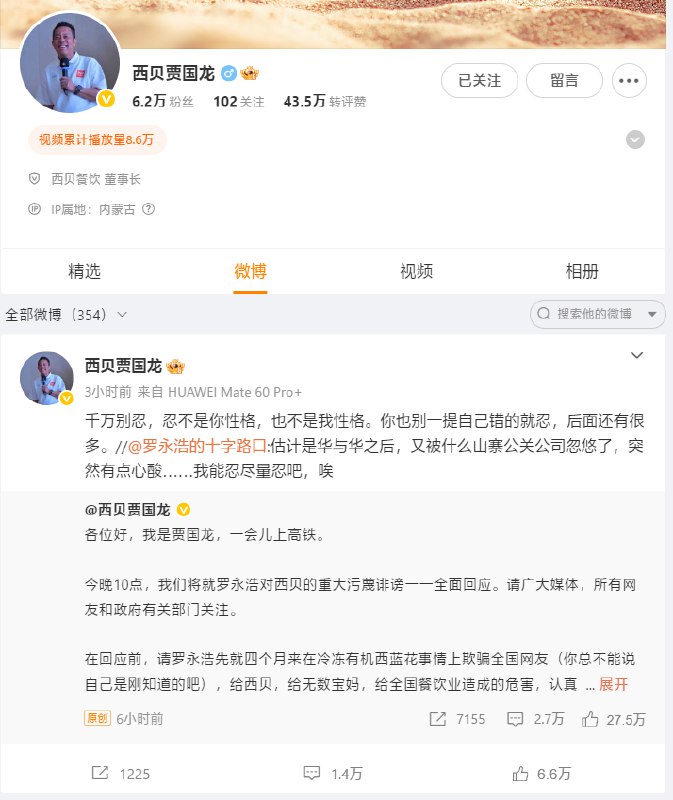Expand the quoted post with 展开
This screenshot has height=800, width=673.
(612, 685)
